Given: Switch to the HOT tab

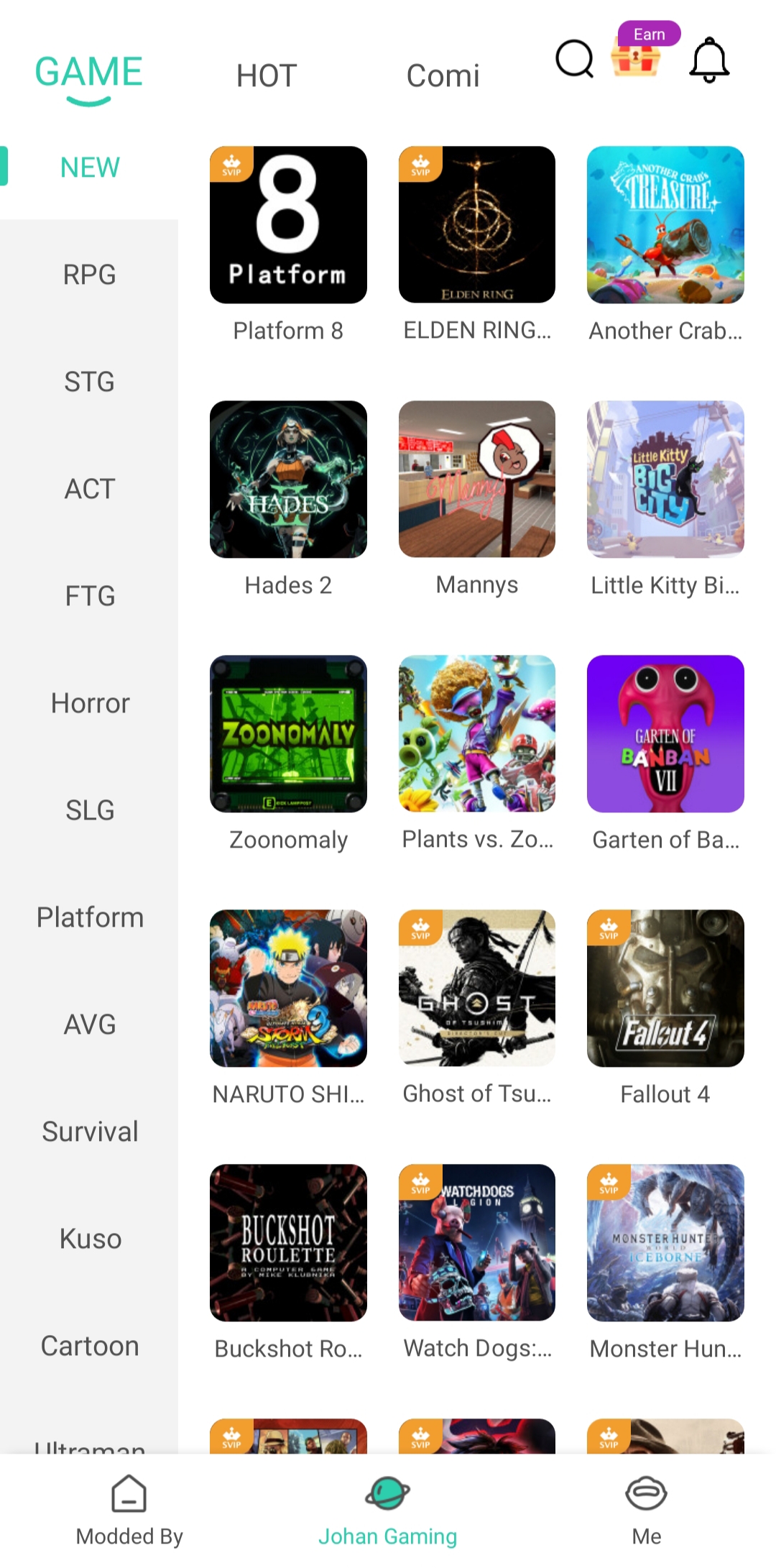Looking at the screenshot, I should pyautogui.click(x=267, y=75).
